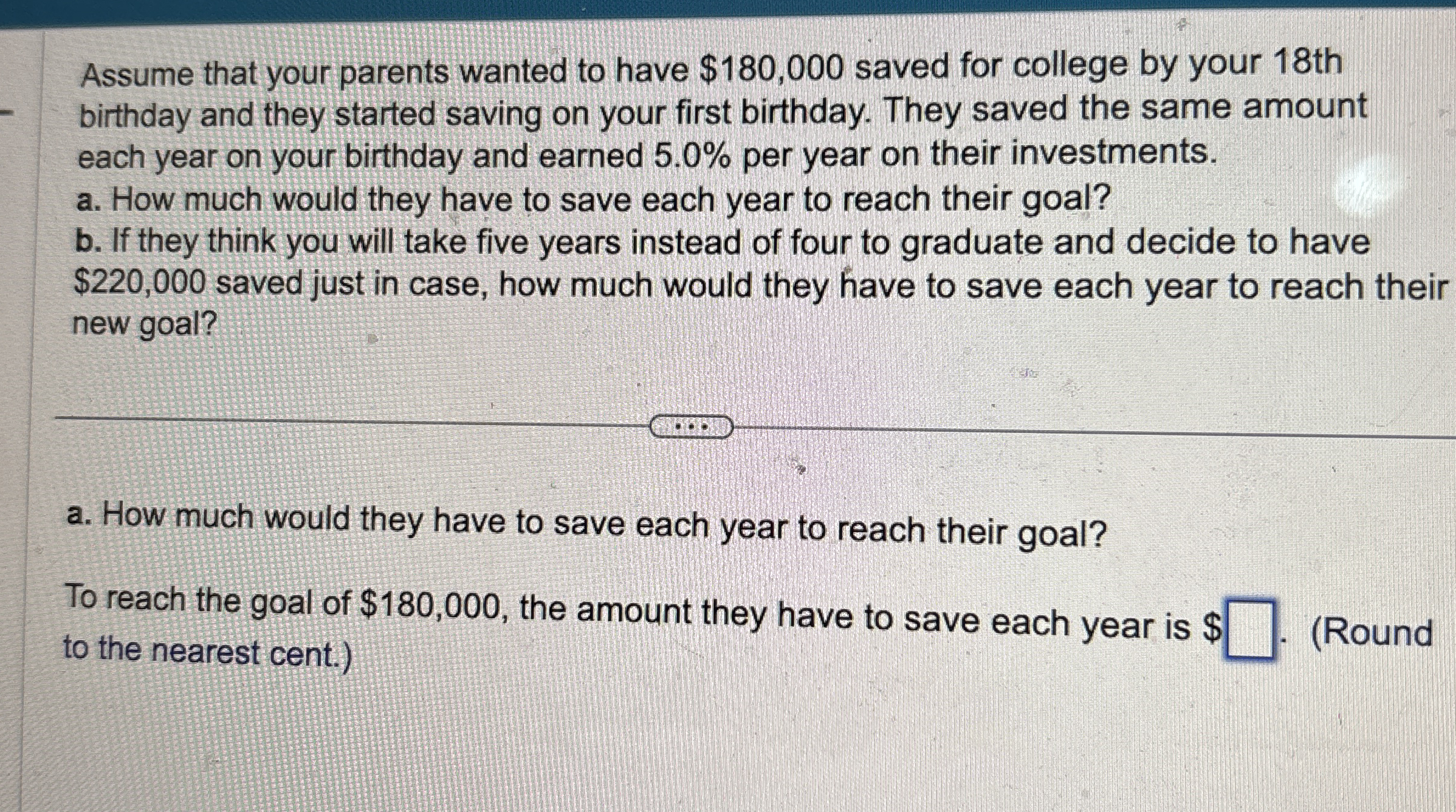This screenshot has height=812, width=1456.
Task: Expand the three-dot divider handle
Action: [692, 428]
